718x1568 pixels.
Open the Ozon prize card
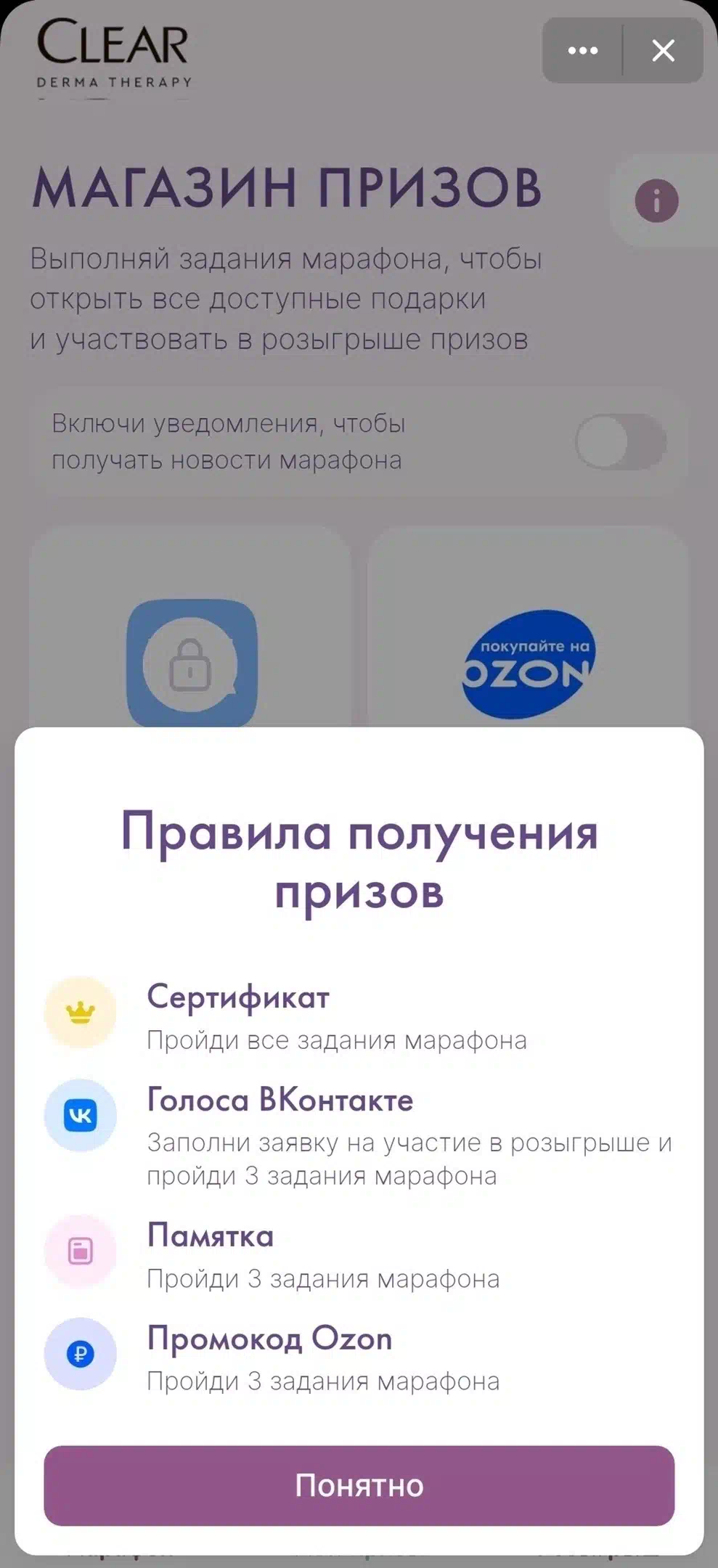click(x=528, y=627)
